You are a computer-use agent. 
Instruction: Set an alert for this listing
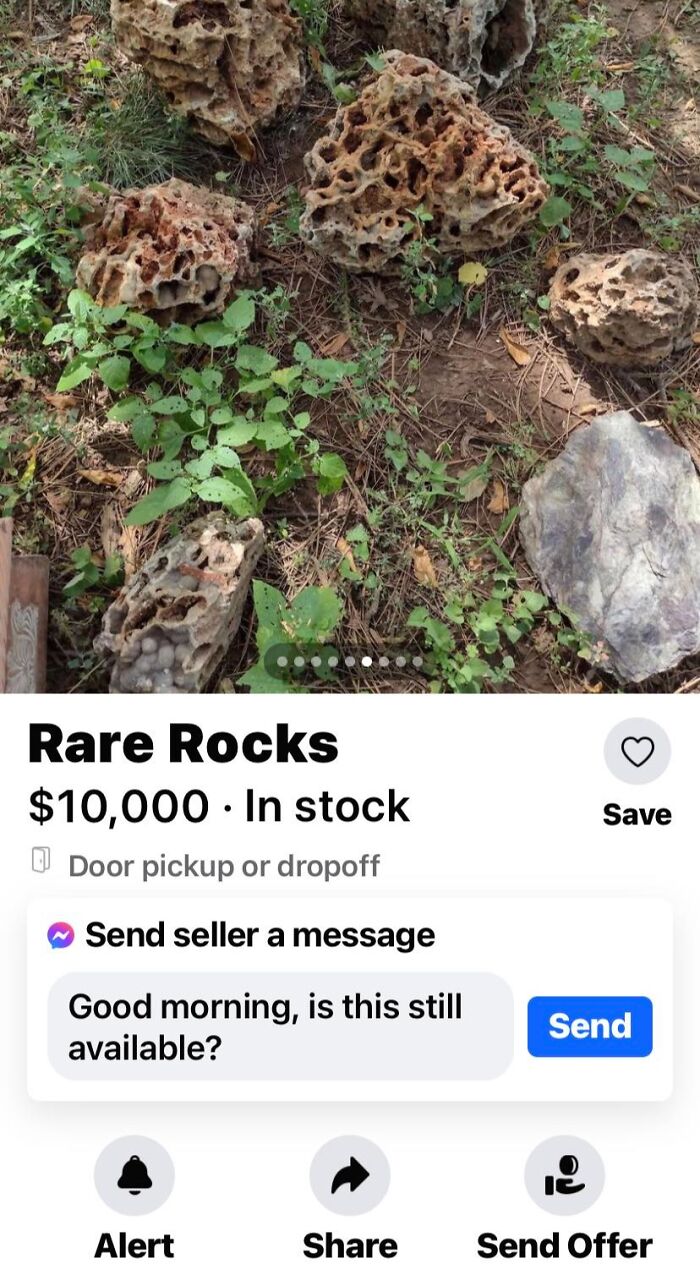tap(134, 1176)
